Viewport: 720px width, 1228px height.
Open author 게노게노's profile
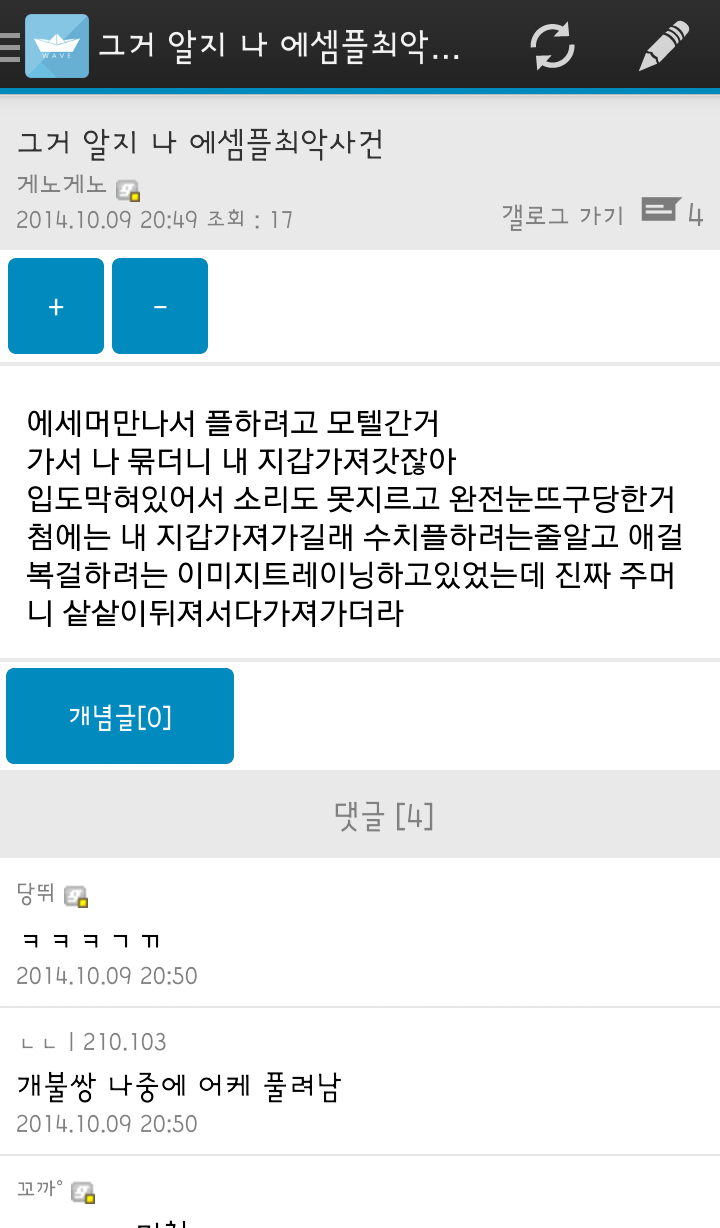pos(62,185)
